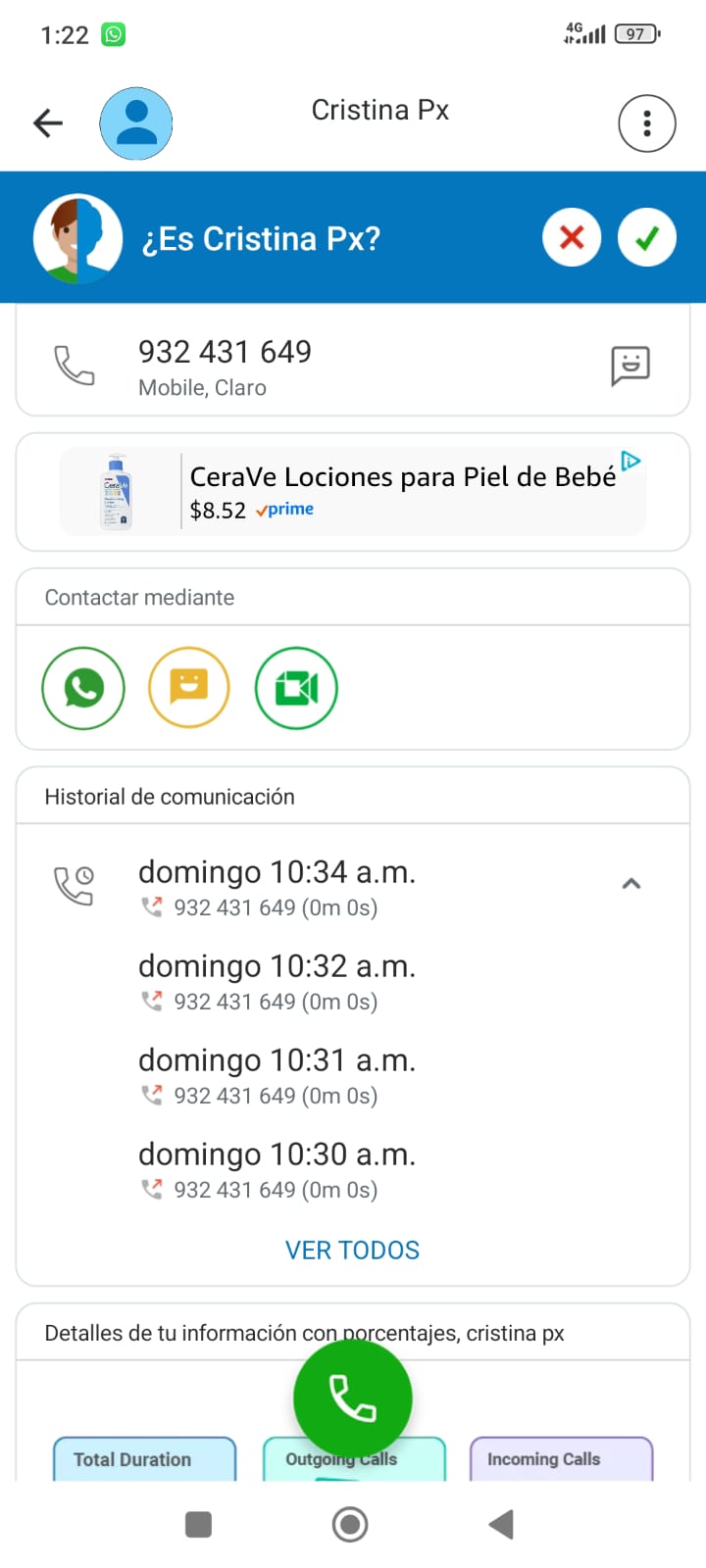Screen dimensions: 706x1568
Task: Confirm the name is Cristina Px
Action: coord(646,237)
